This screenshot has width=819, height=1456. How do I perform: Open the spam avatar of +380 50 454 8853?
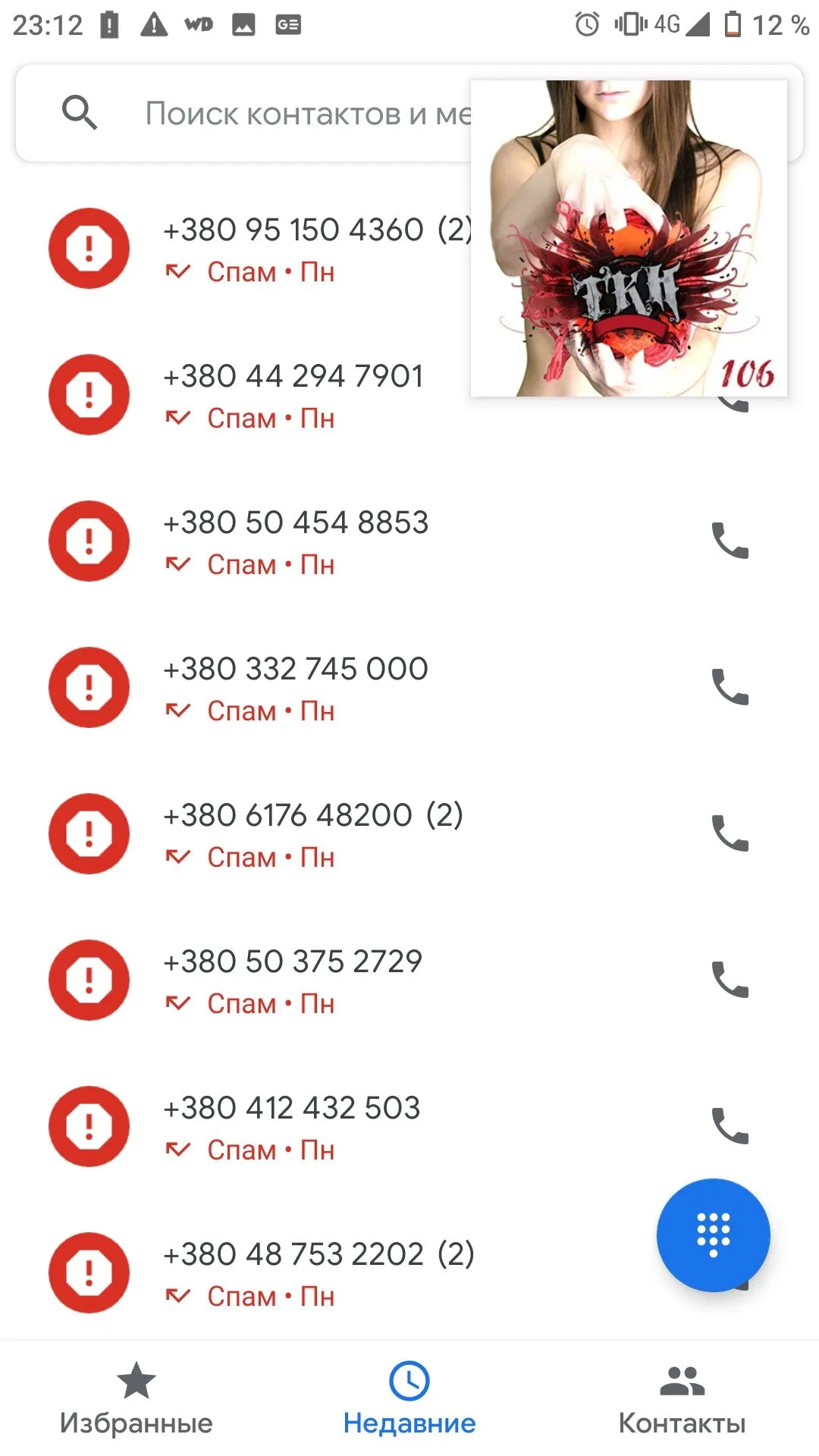(89, 541)
